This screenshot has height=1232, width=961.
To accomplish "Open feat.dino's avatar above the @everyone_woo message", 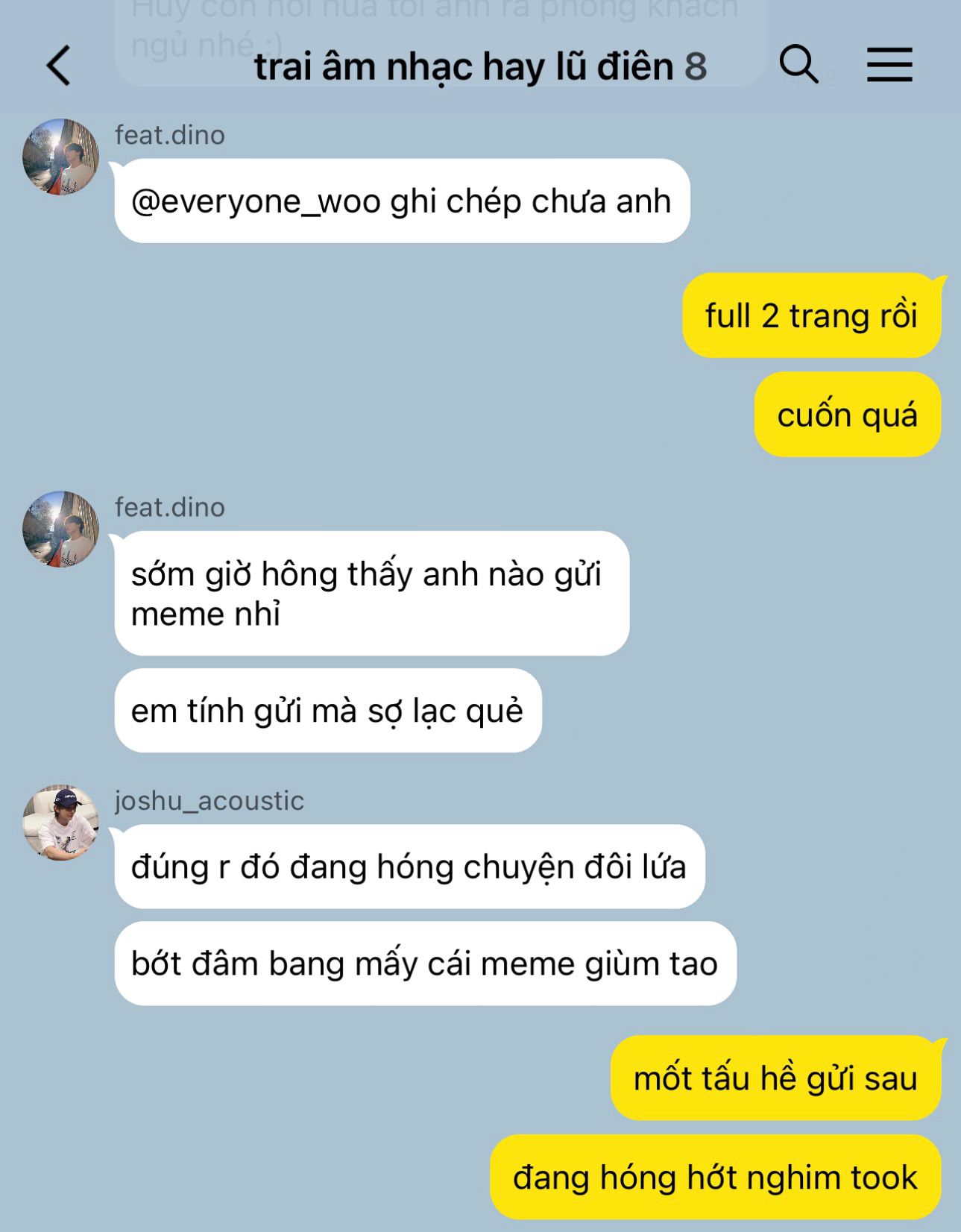I will pyautogui.click(x=60, y=157).
